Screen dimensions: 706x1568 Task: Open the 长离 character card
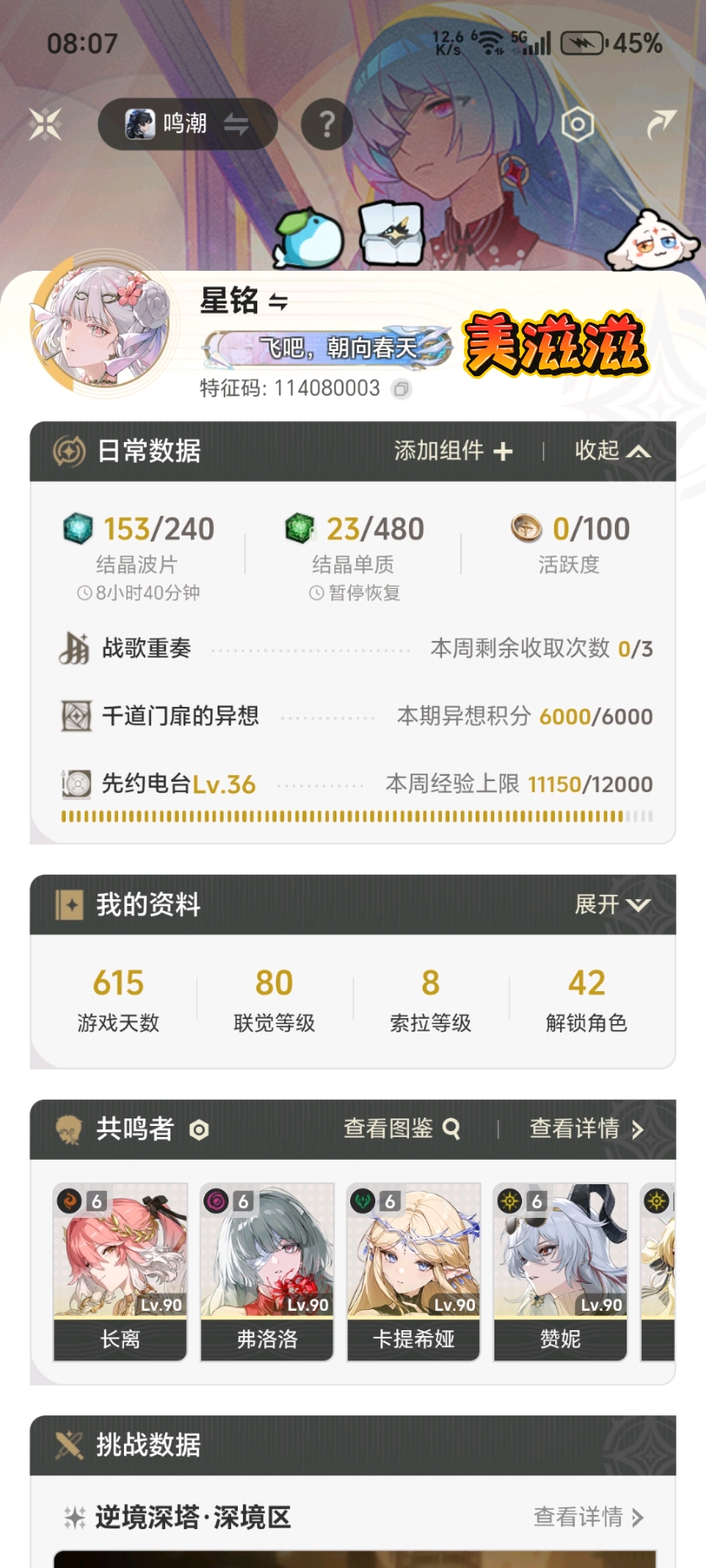tap(120, 1271)
